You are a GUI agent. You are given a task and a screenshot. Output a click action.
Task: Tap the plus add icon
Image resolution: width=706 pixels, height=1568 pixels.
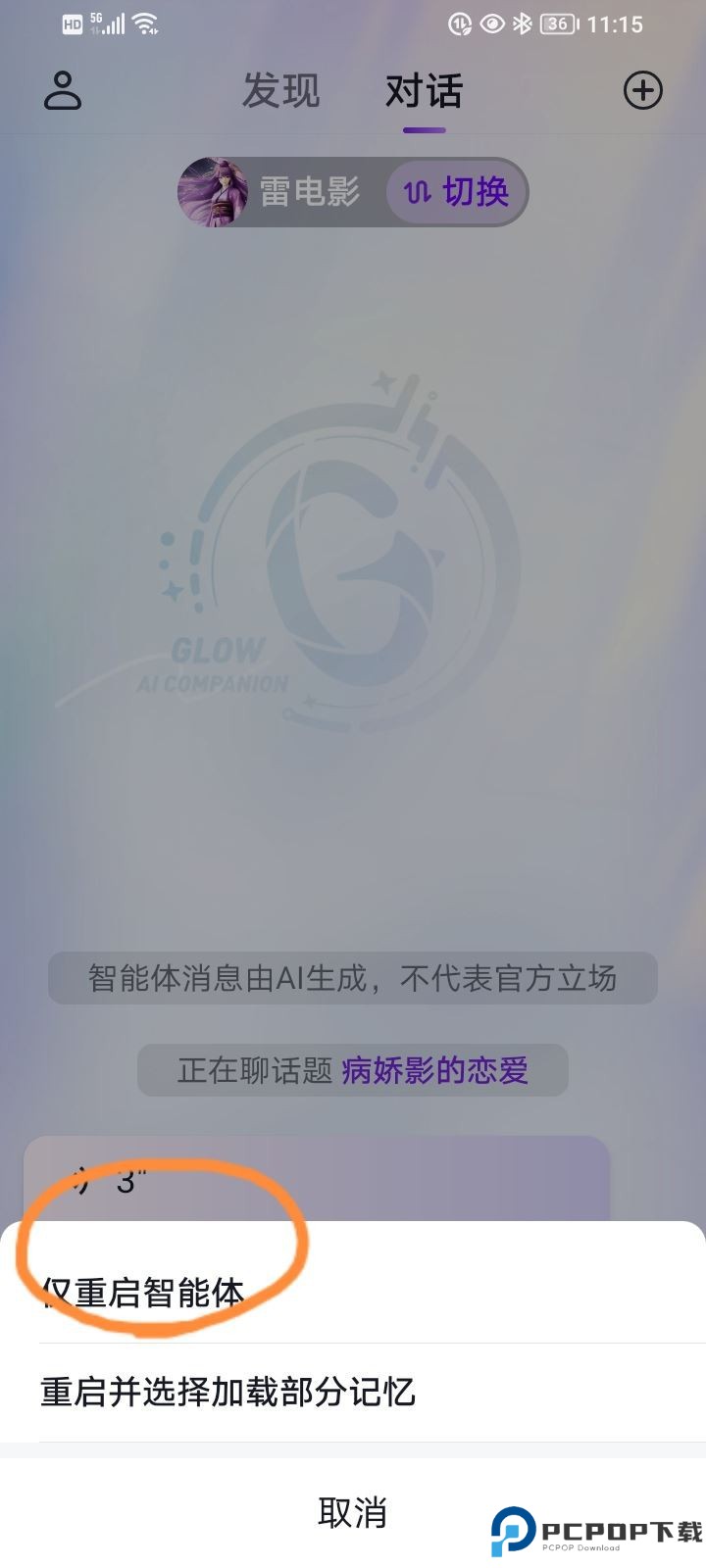click(x=643, y=91)
